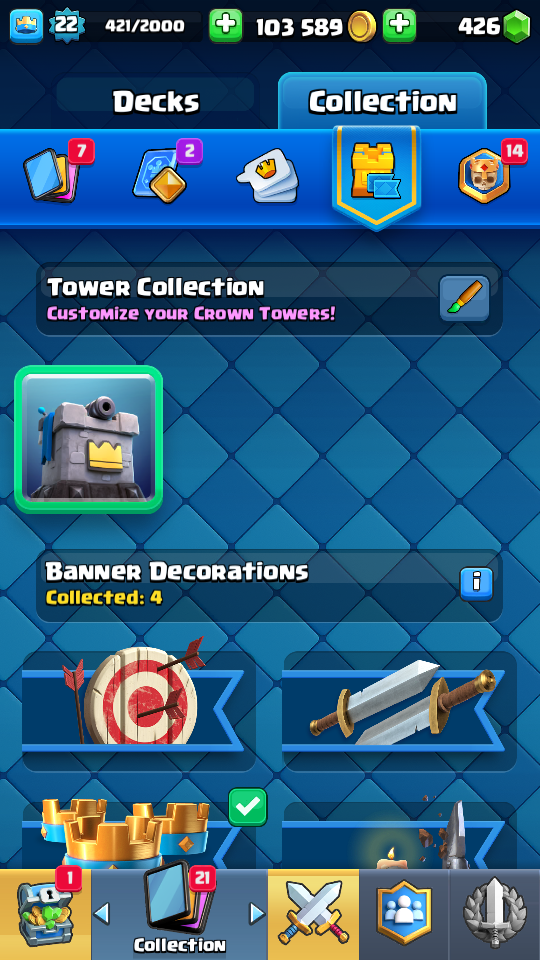Select the default stone tower skin

pyautogui.click(x=88, y=439)
